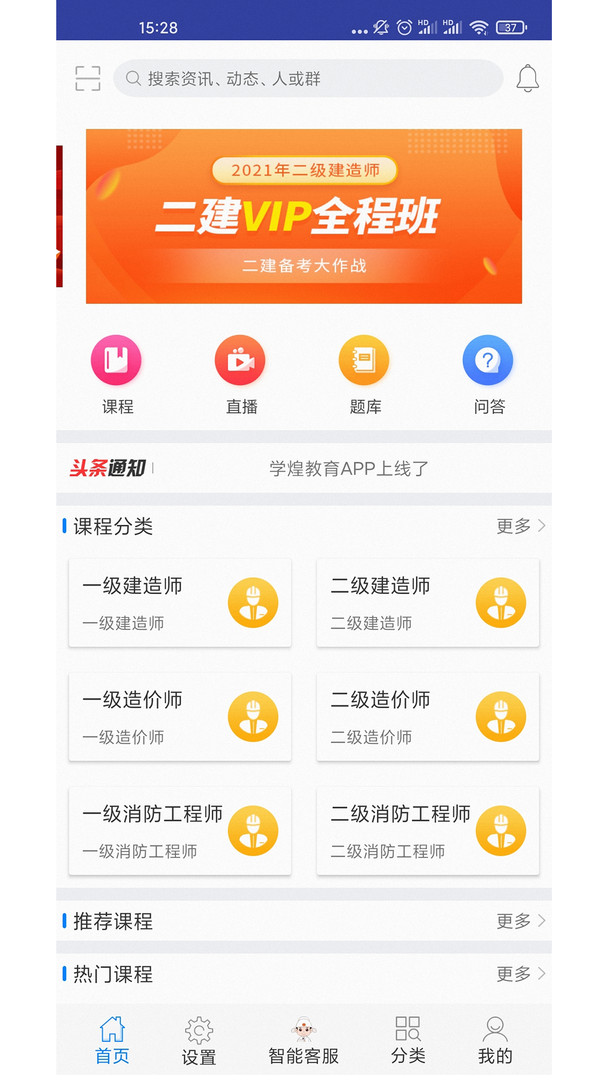Viewport: 607px width, 1080px height.
Task: View more 推荐课程
Action: point(521,921)
